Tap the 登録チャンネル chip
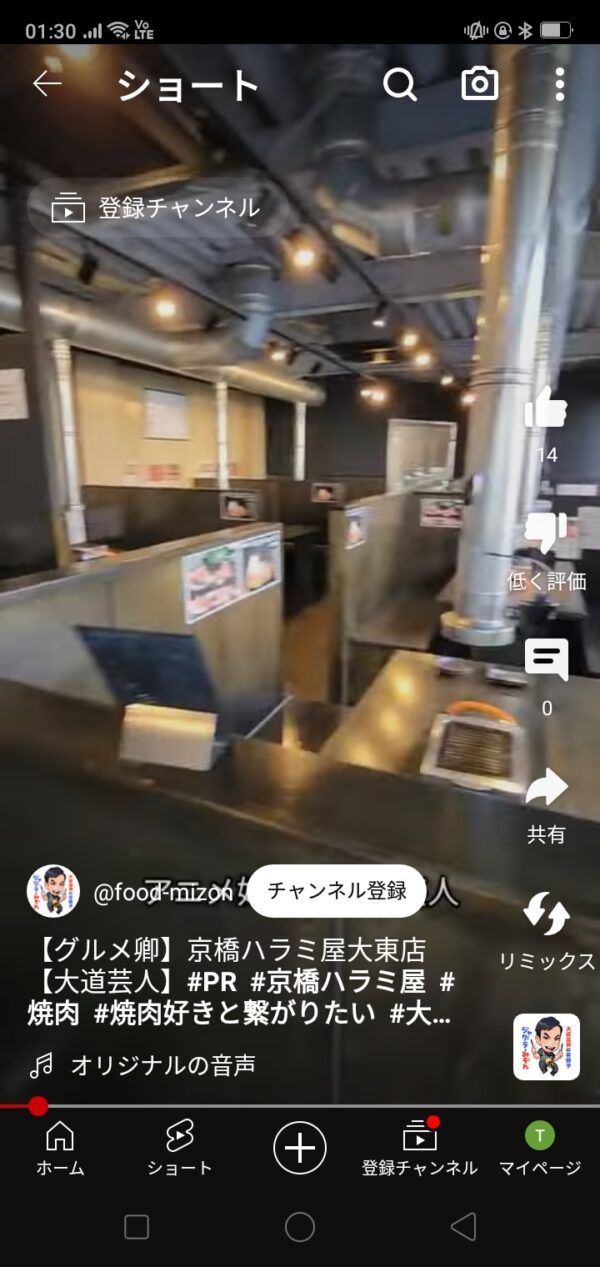Image resolution: width=600 pixels, height=1267 pixels. click(158, 208)
